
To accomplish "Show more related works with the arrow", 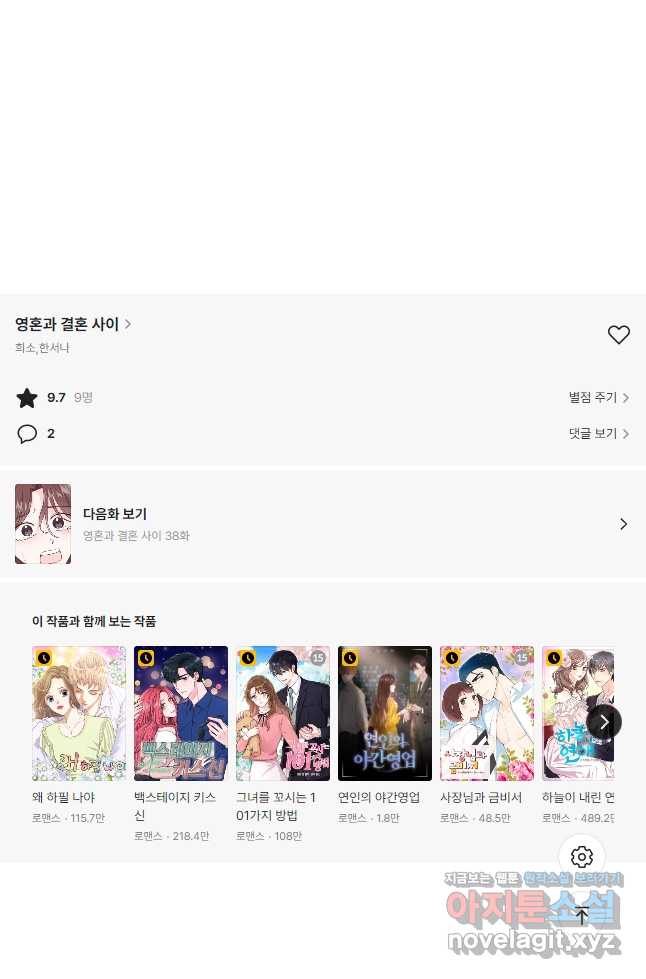I will tap(603, 722).
